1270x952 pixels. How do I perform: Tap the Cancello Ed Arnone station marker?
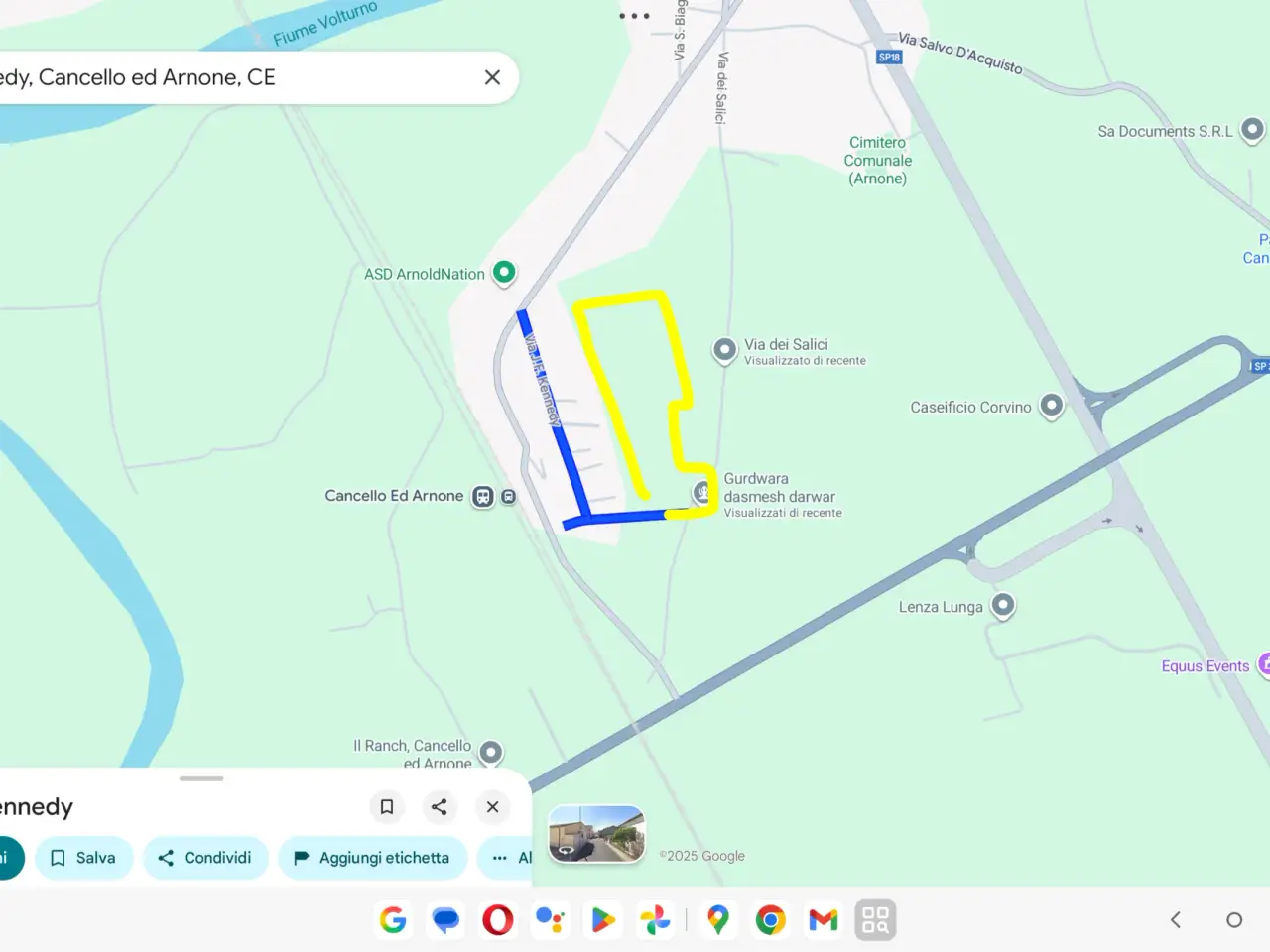[483, 496]
